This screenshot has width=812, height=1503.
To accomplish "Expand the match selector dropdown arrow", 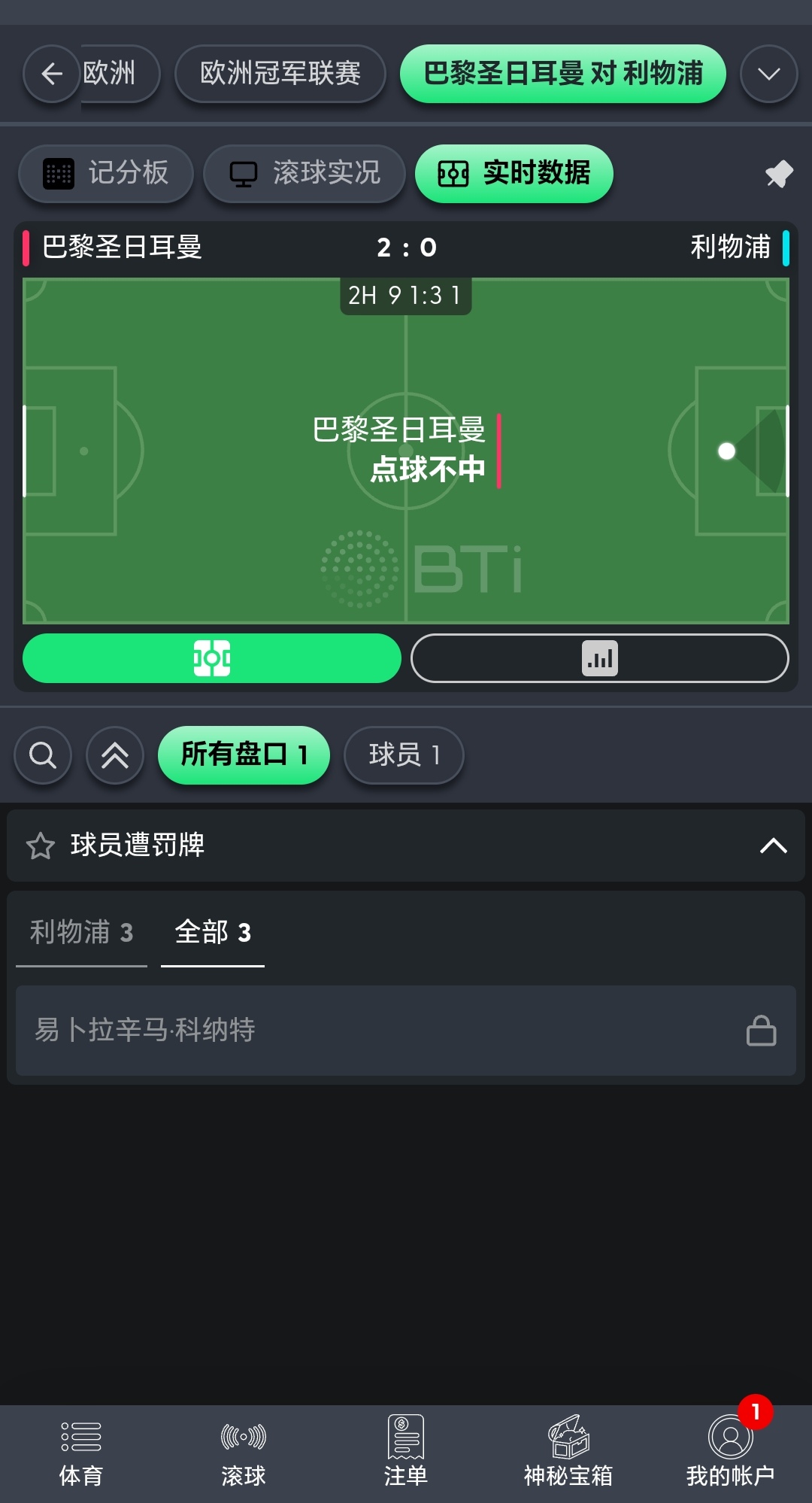I will click(768, 74).
